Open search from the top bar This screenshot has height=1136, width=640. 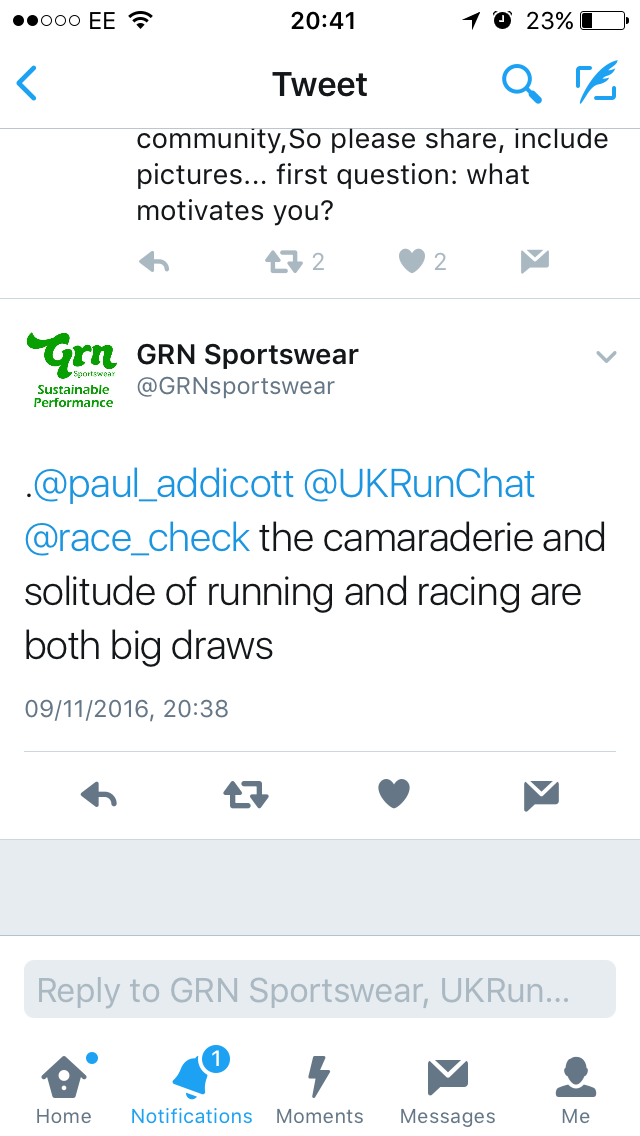pyautogui.click(x=521, y=84)
